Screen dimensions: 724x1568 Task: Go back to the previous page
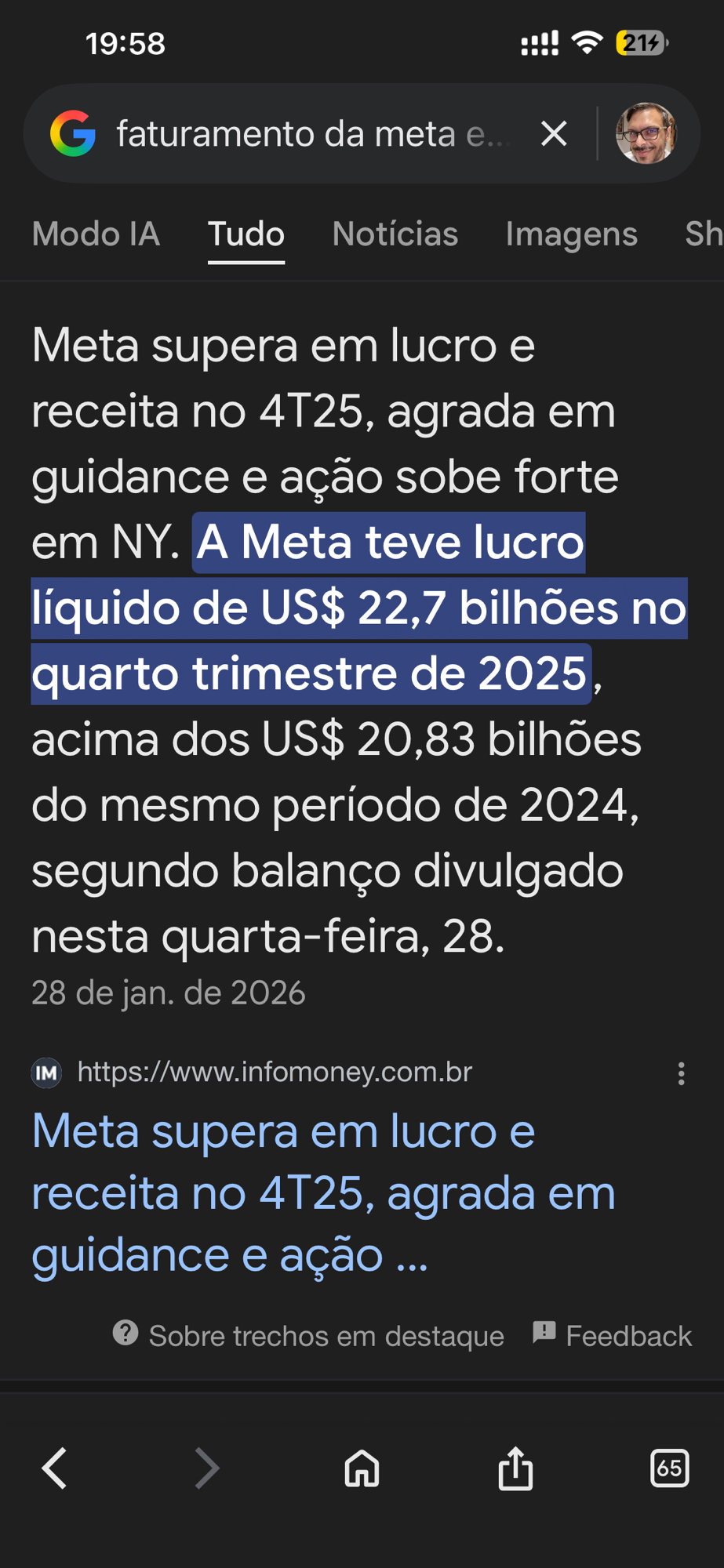(x=55, y=1468)
